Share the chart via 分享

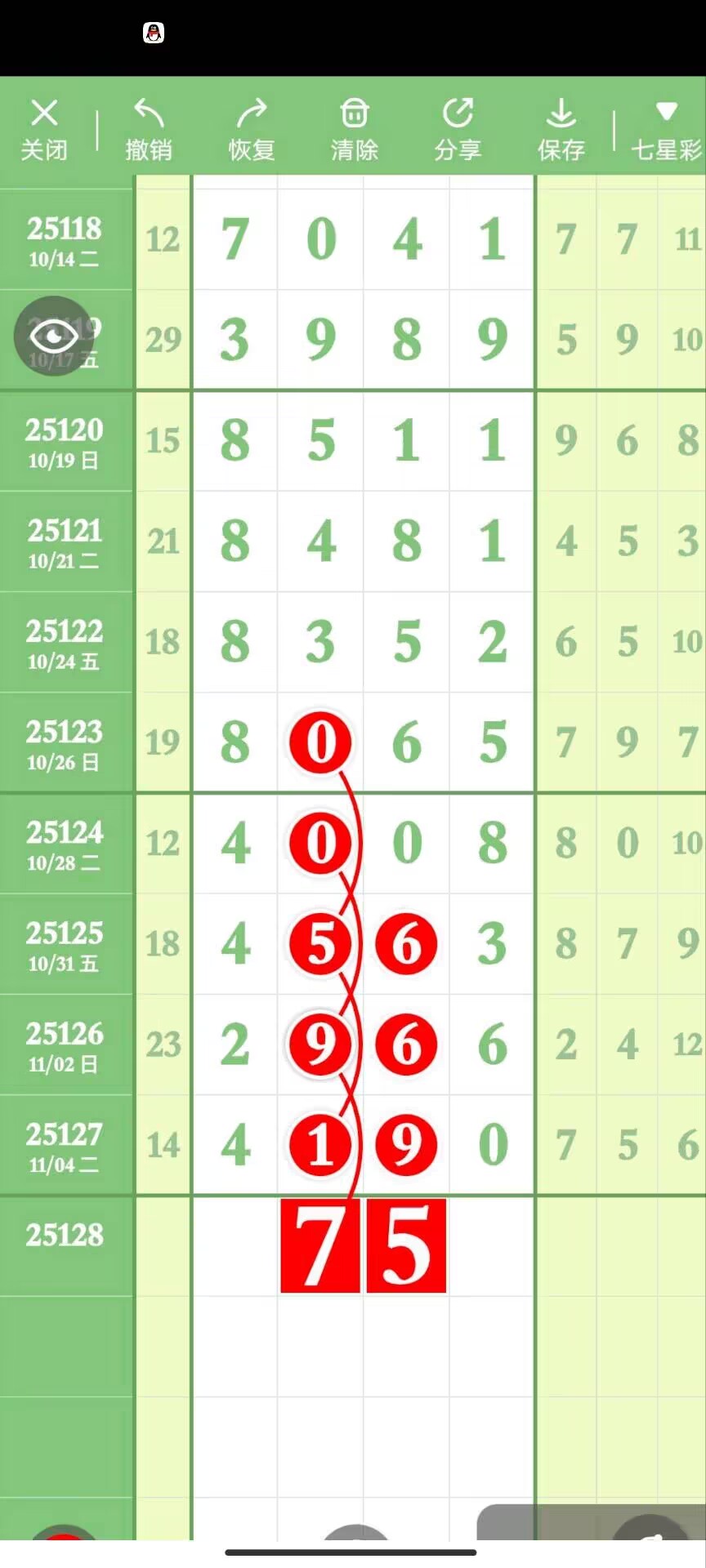[x=458, y=129]
